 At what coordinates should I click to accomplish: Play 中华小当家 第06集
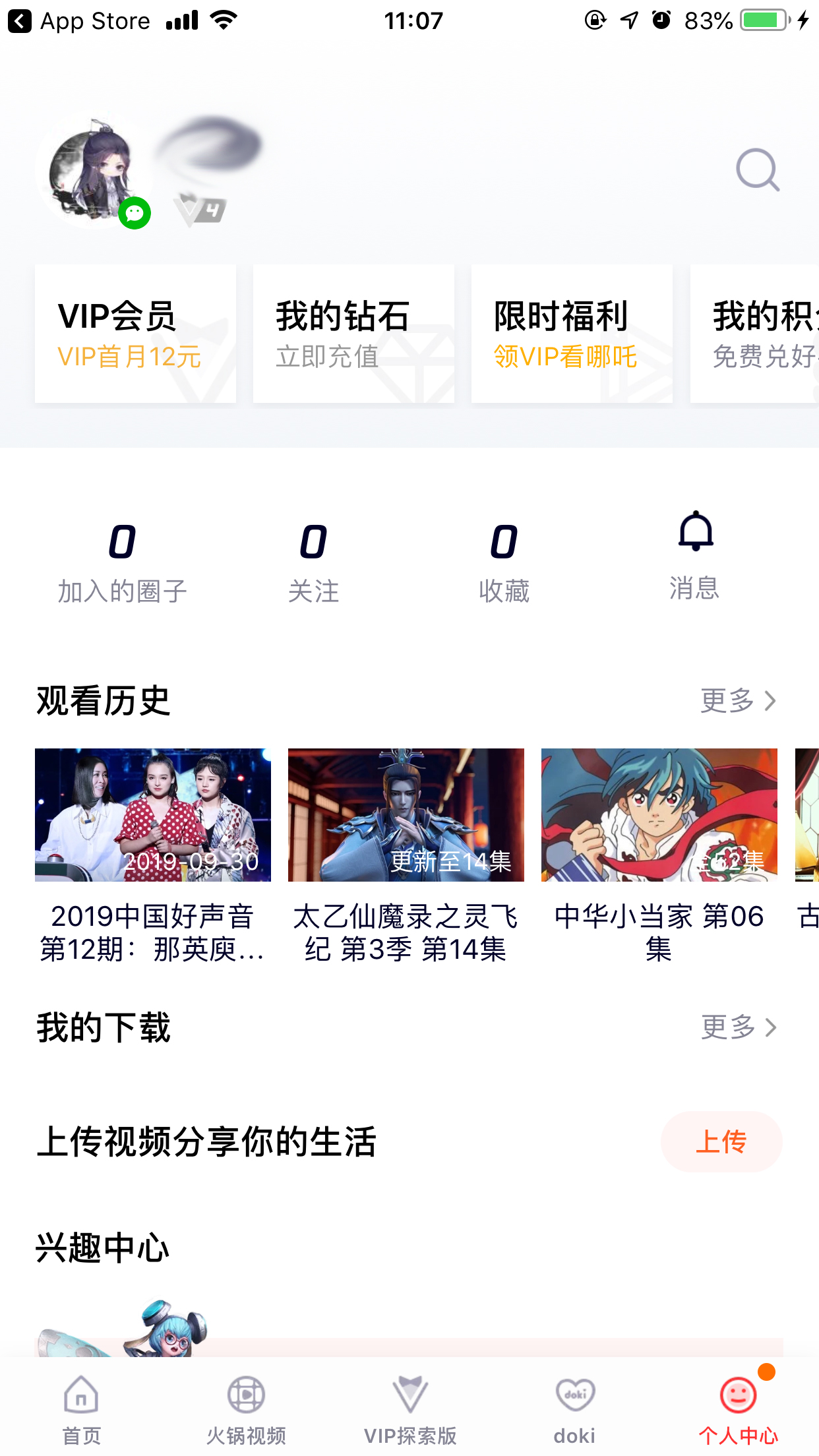[x=659, y=815]
